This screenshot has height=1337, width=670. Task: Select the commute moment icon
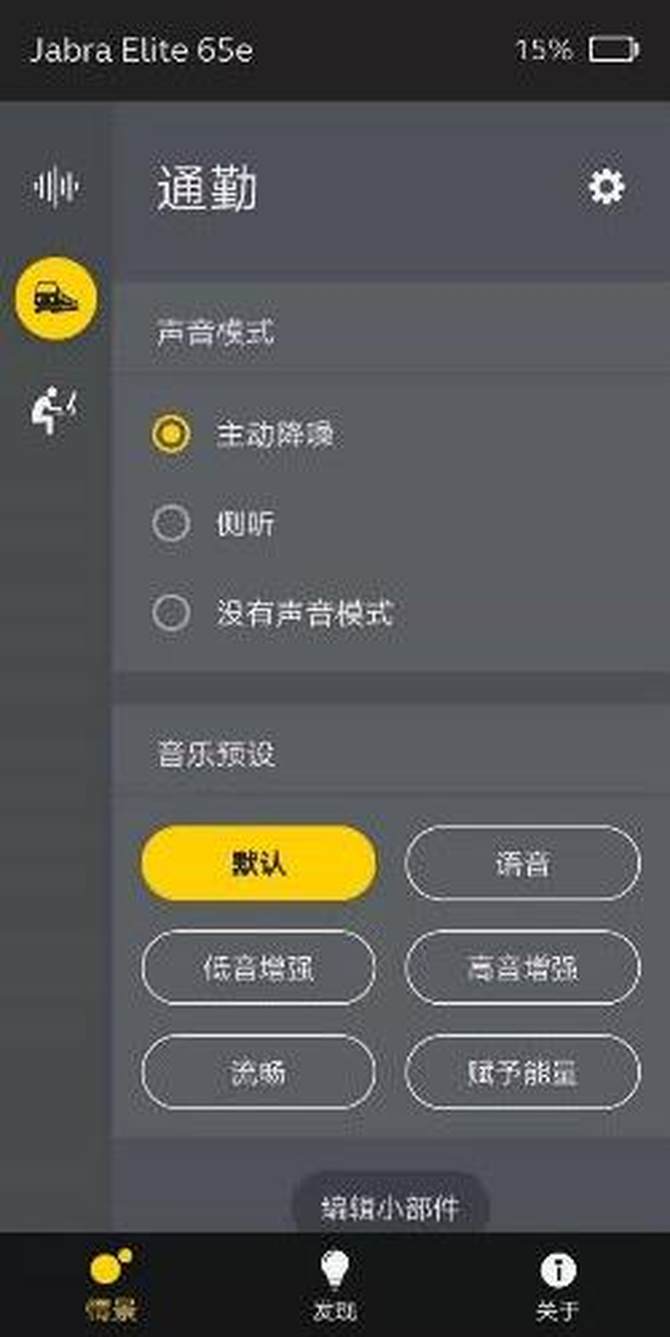tap(56, 298)
